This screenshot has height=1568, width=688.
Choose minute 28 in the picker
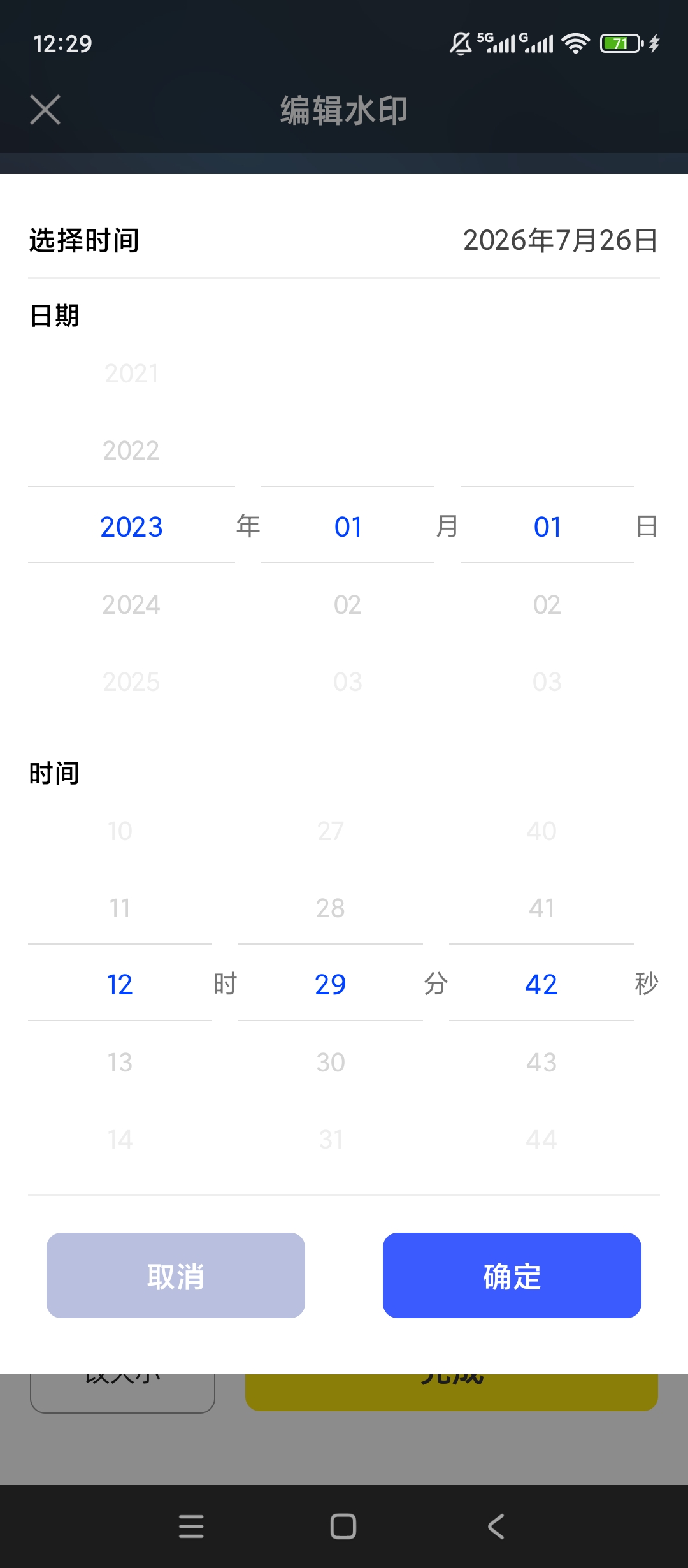(331, 908)
